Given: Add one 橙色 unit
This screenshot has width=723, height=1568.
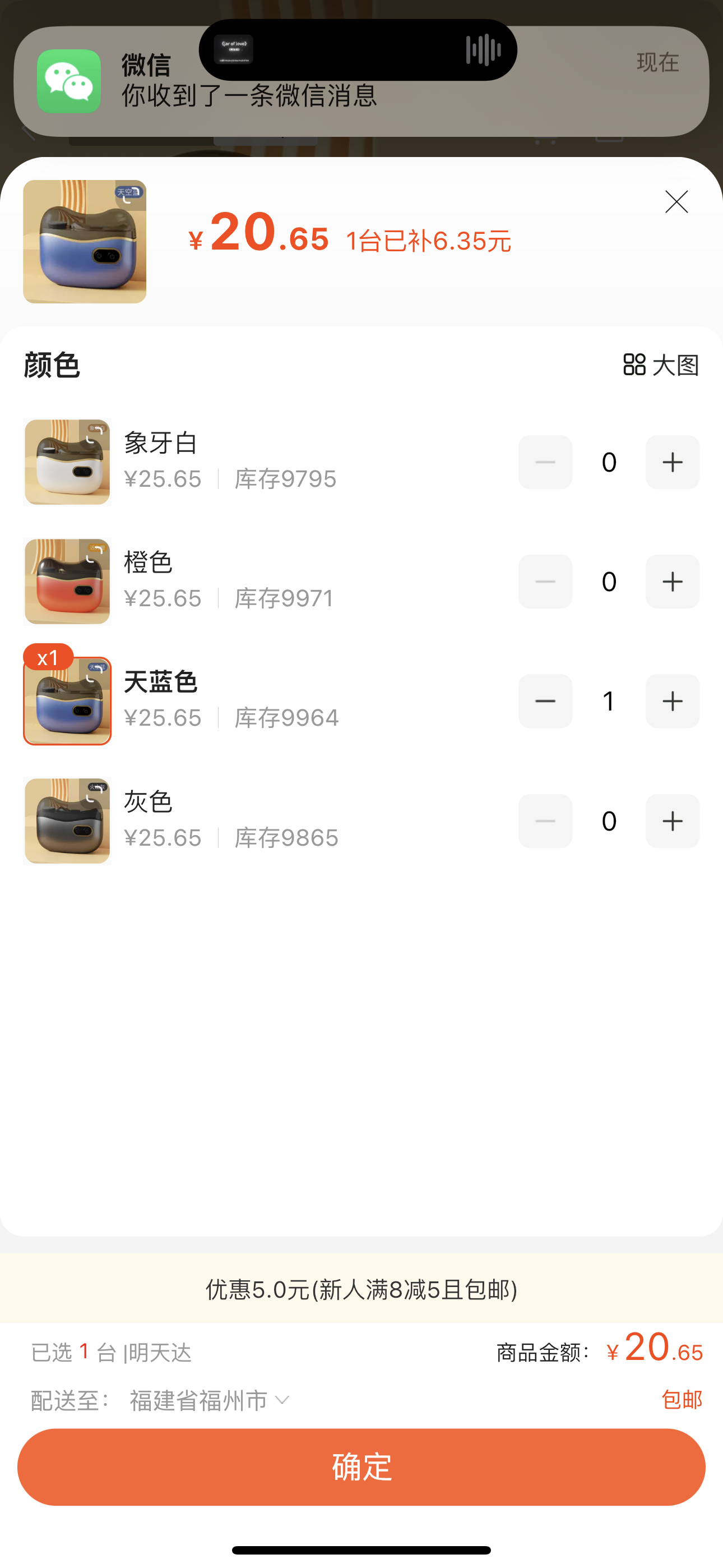Looking at the screenshot, I should (672, 582).
